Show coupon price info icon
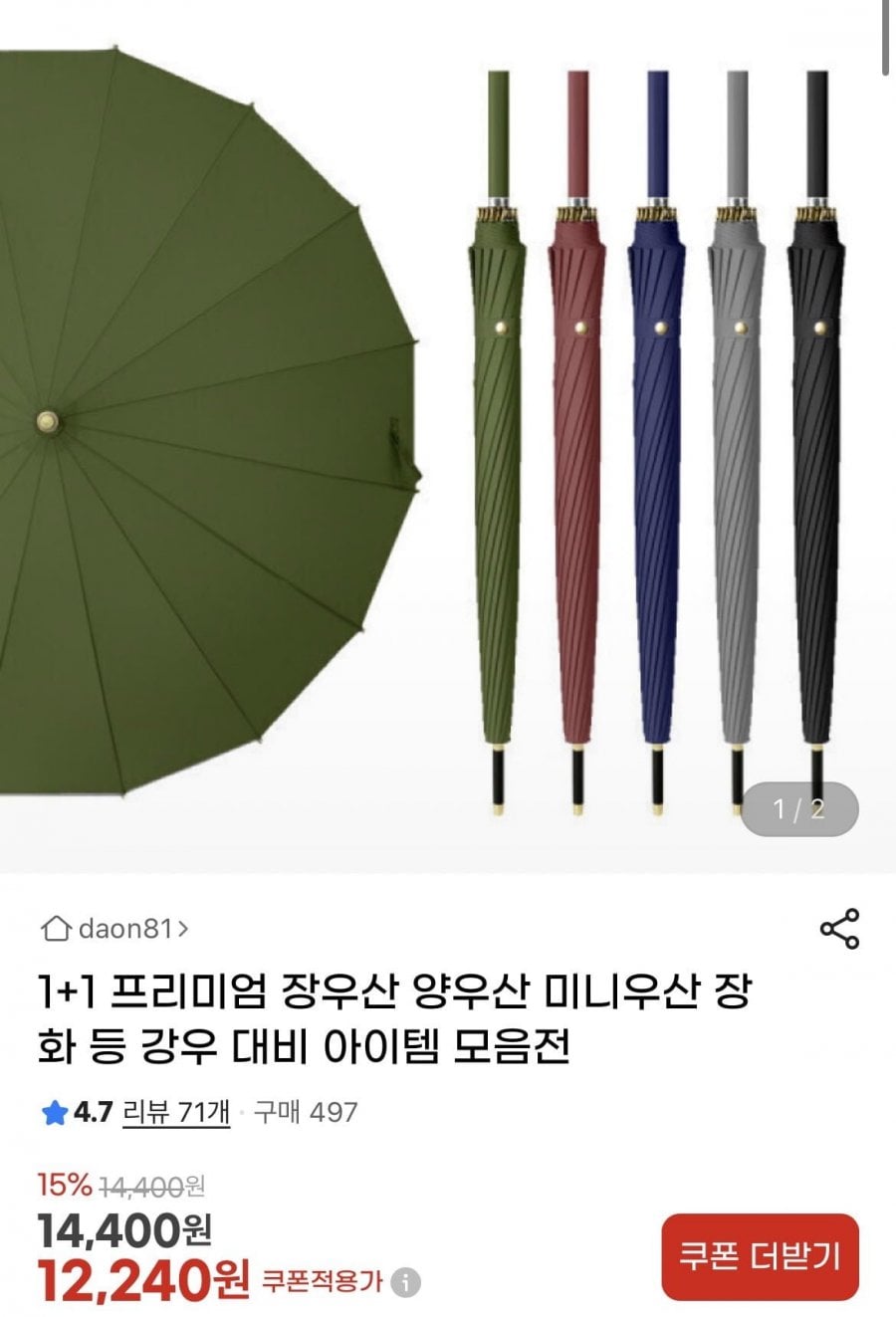Screen dimensions: 896x1317 coord(405,1282)
